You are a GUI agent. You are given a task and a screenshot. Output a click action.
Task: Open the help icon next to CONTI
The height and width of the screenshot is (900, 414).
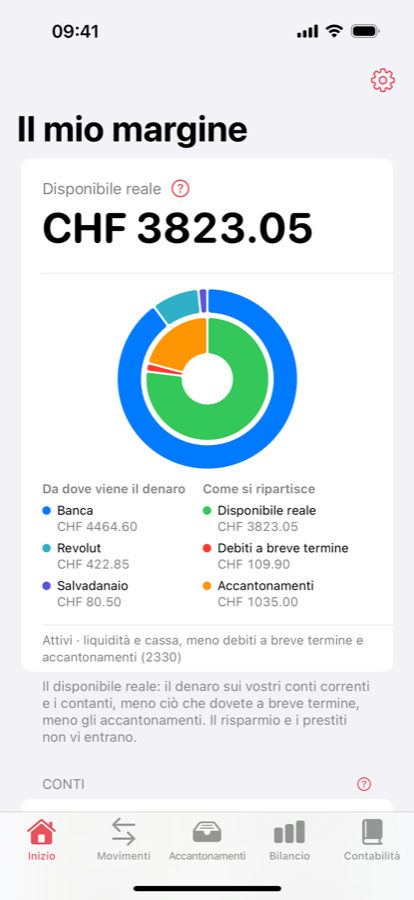[x=364, y=784]
